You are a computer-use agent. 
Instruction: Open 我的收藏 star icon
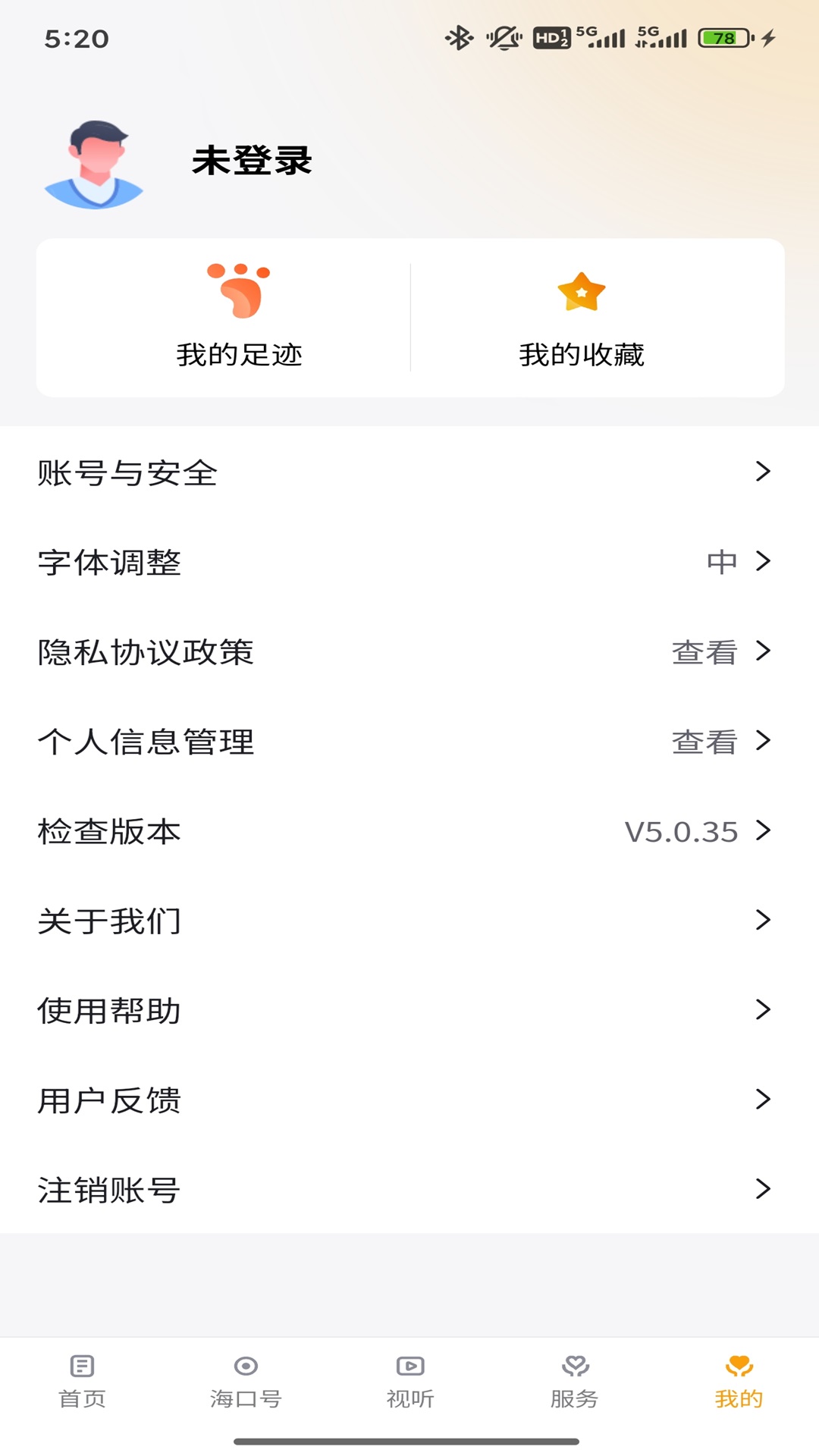click(580, 292)
